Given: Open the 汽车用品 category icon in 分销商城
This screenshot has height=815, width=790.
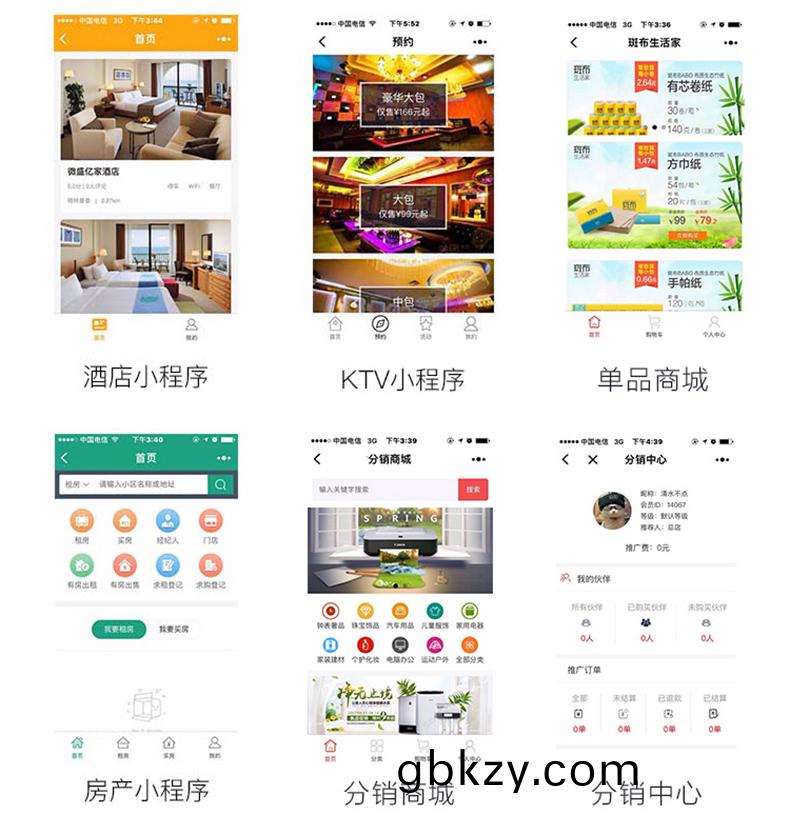Looking at the screenshot, I should click(397, 610).
